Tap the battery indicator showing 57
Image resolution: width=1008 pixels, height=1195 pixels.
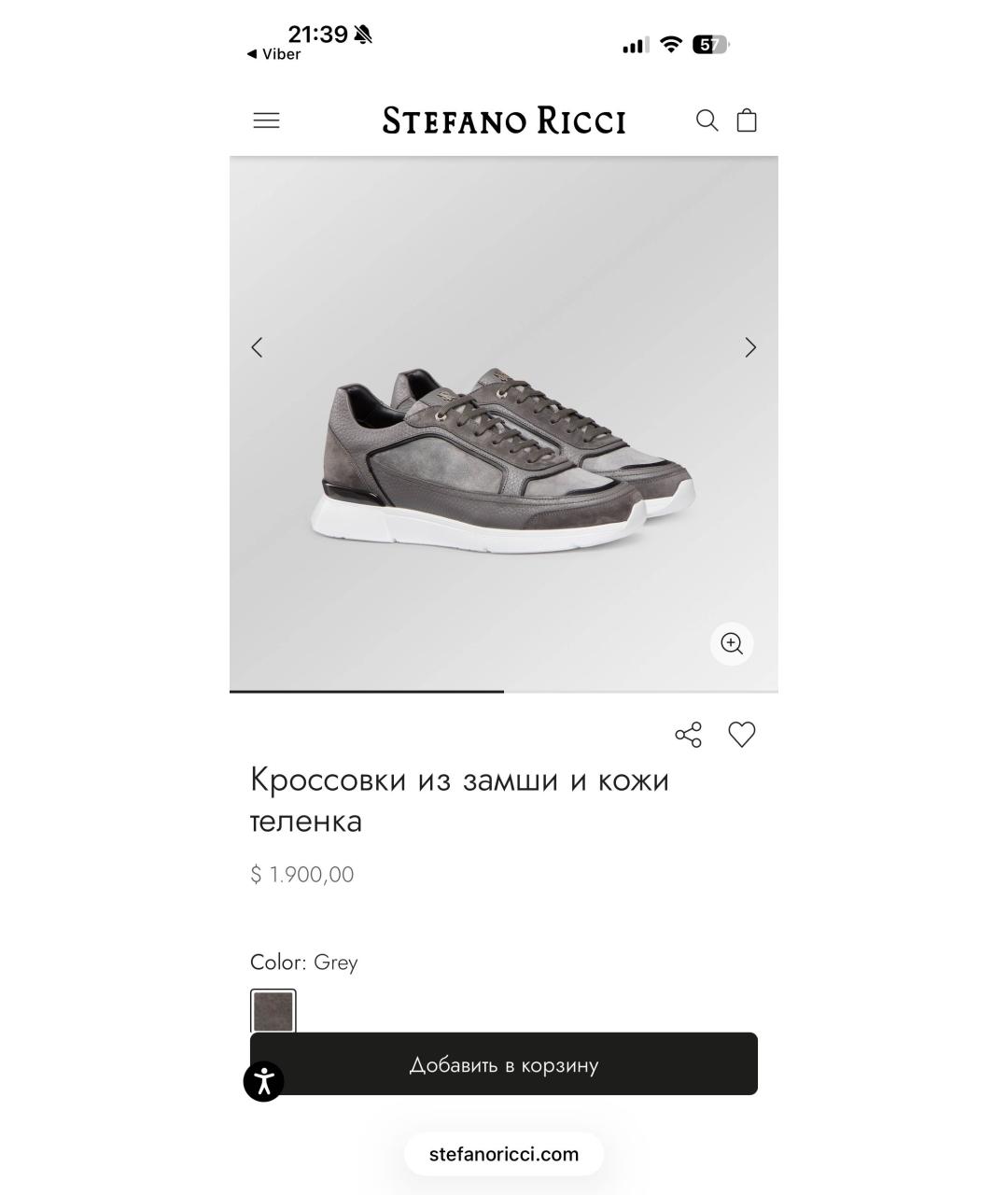(709, 43)
